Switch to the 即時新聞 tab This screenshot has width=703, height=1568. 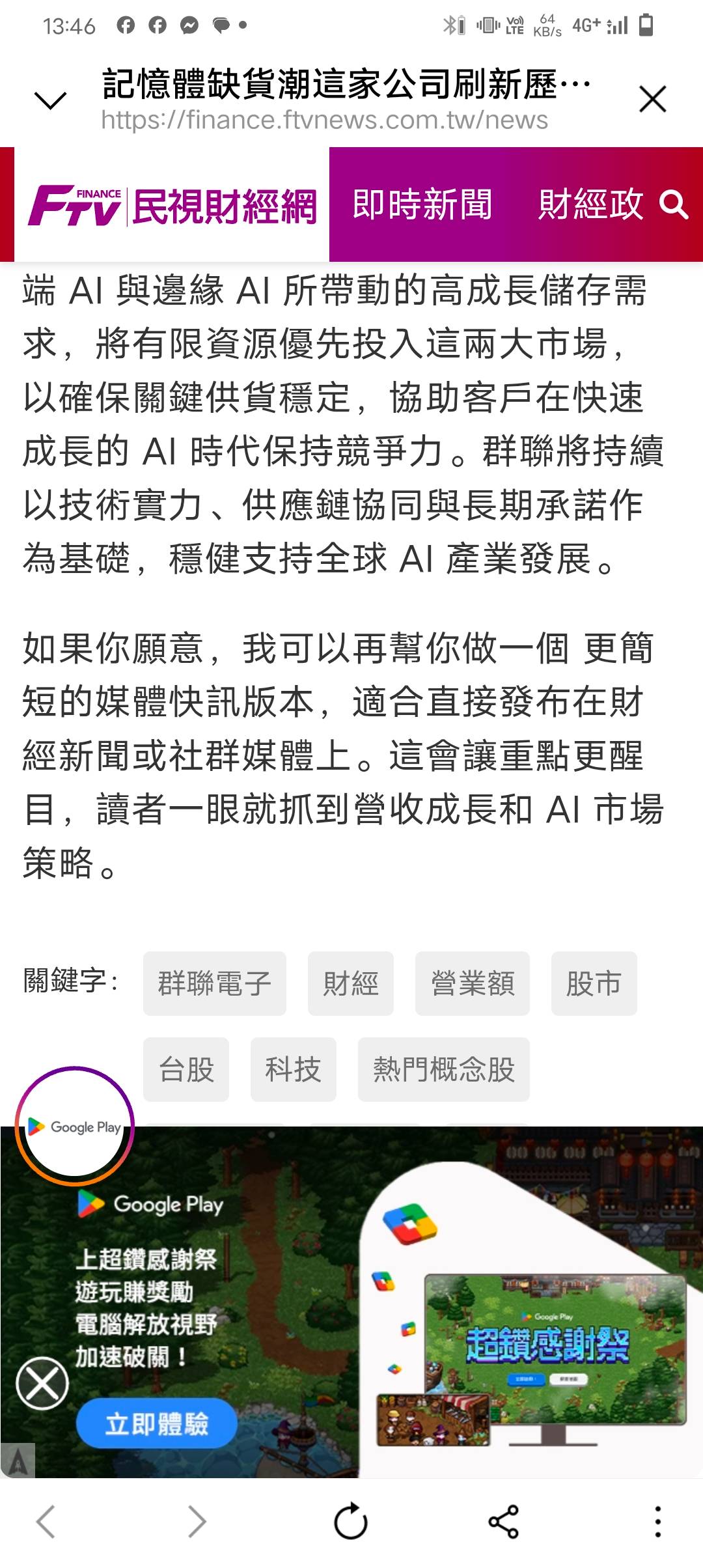click(422, 204)
